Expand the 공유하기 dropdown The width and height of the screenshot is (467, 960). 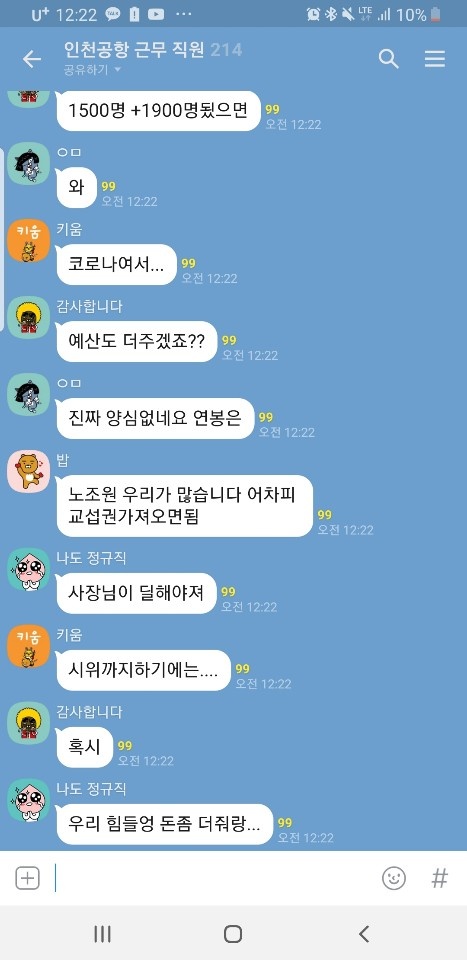pos(92,70)
